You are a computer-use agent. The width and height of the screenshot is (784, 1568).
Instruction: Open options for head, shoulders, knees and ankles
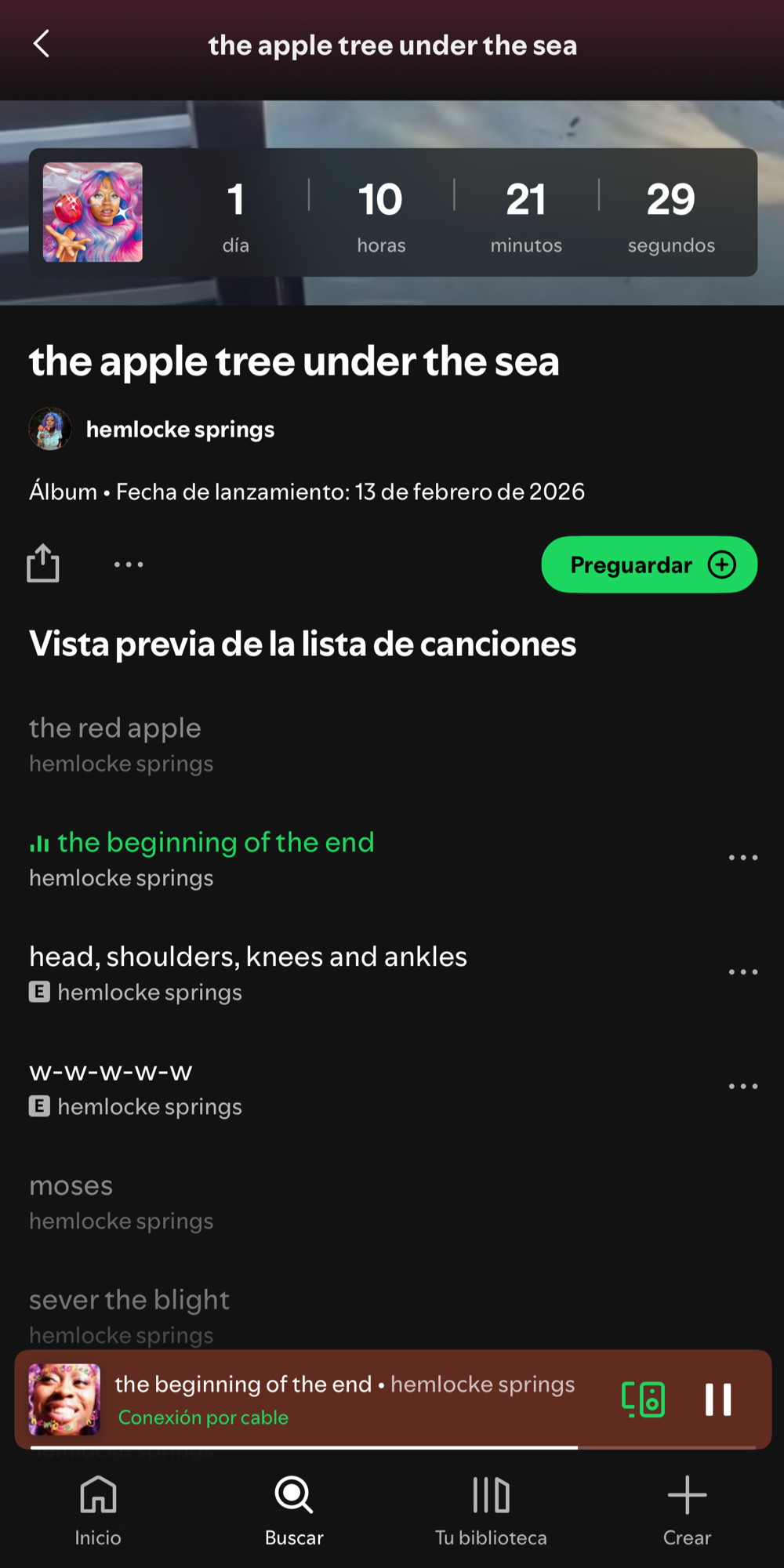coord(742,972)
